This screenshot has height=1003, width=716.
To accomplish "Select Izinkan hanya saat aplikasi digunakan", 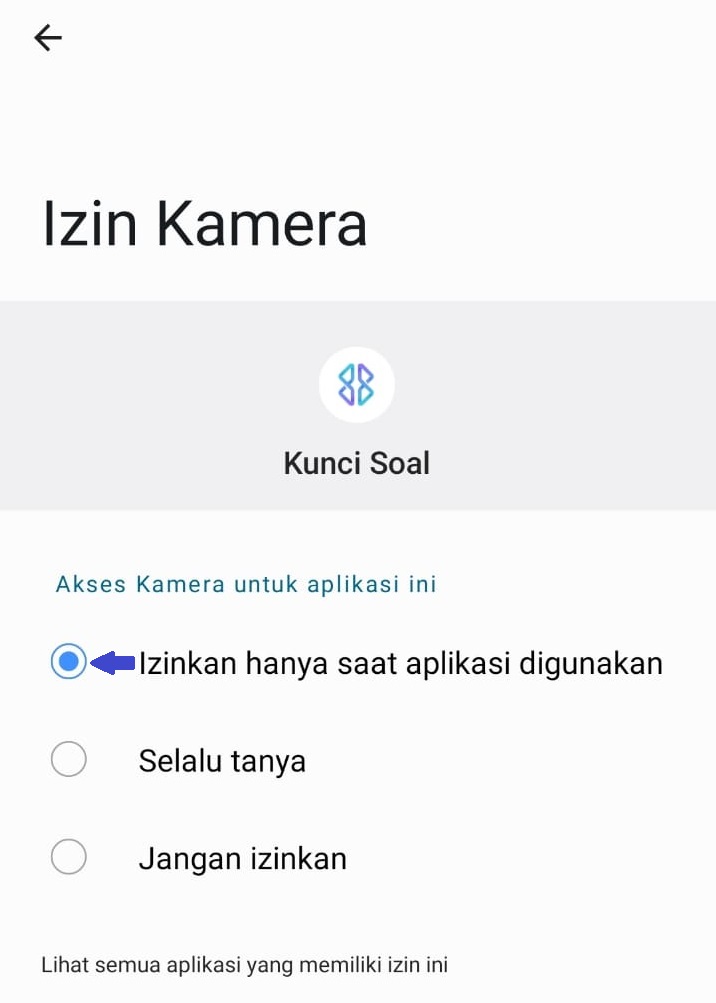I will coord(69,662).
